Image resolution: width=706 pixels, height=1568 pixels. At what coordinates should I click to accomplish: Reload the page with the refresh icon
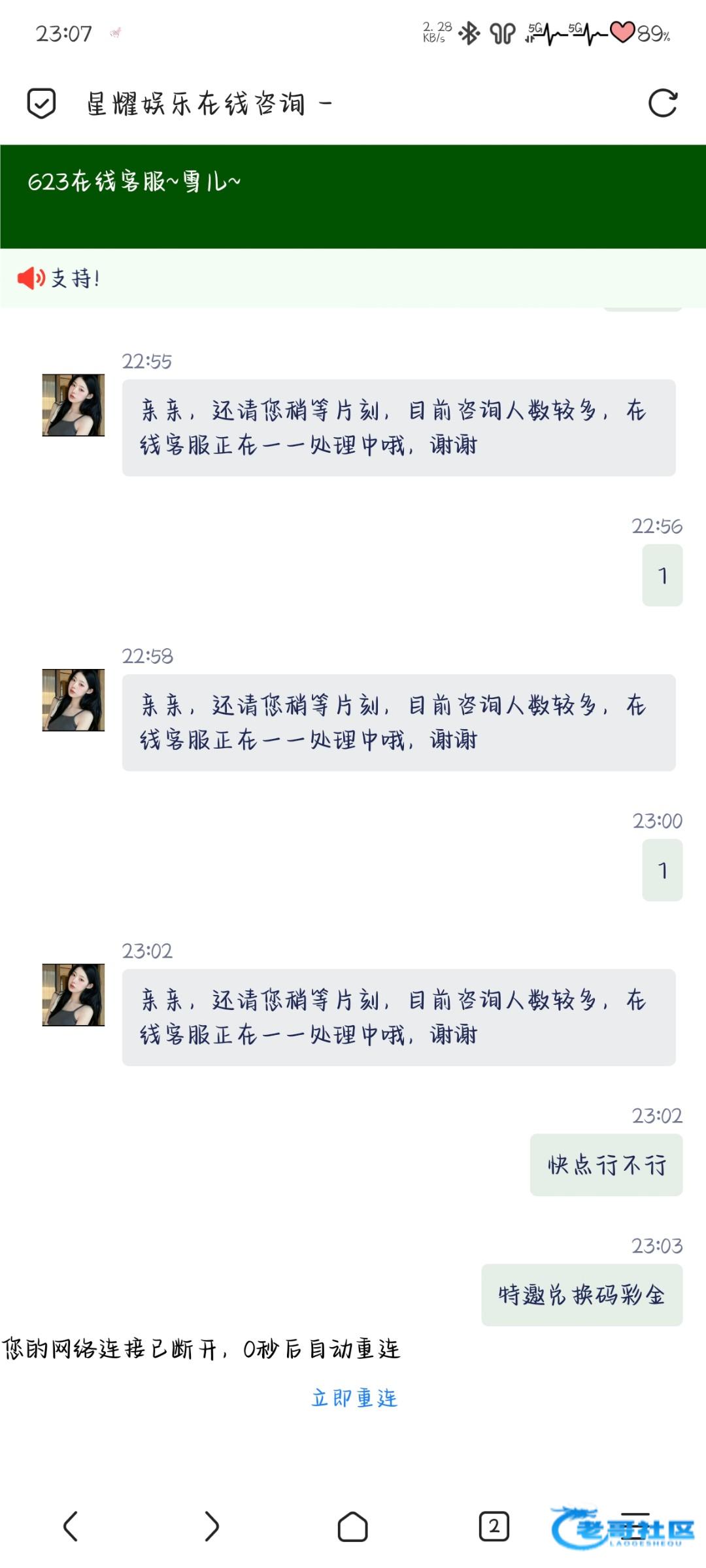point(662,103)
